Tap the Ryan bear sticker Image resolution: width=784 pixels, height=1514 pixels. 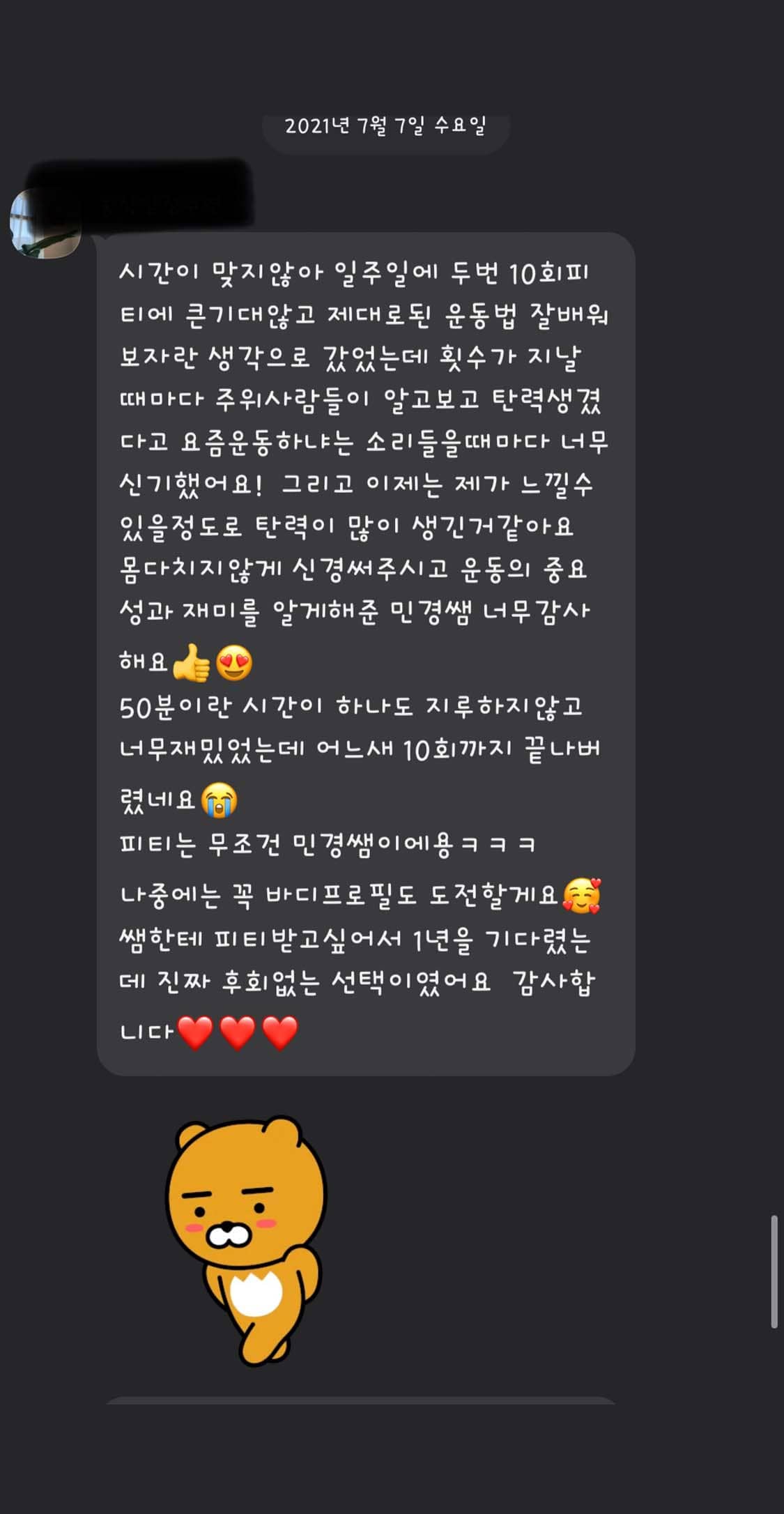245,1239
